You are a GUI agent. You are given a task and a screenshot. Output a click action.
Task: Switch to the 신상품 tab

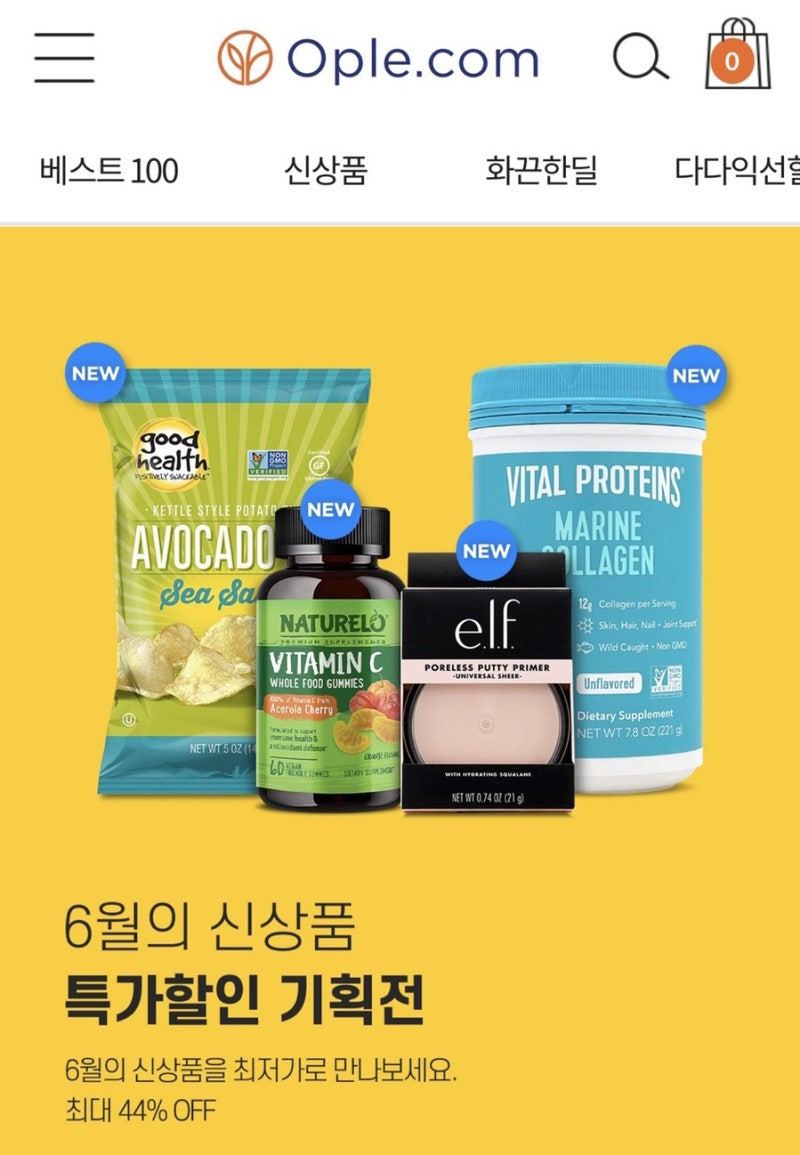(325, 171)
